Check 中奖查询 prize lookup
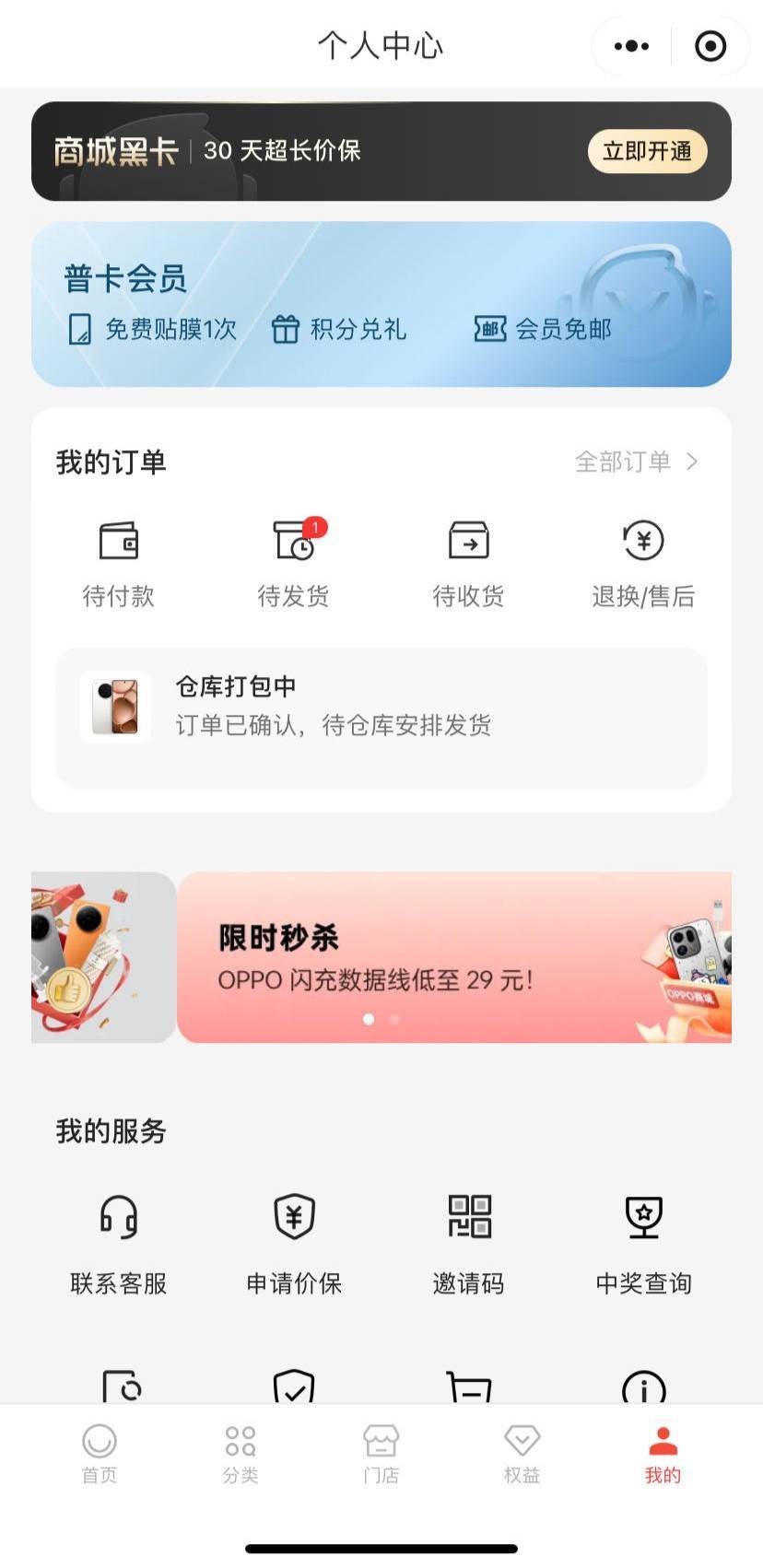Screen dimensions: 763x1568 coord(643,1241)
